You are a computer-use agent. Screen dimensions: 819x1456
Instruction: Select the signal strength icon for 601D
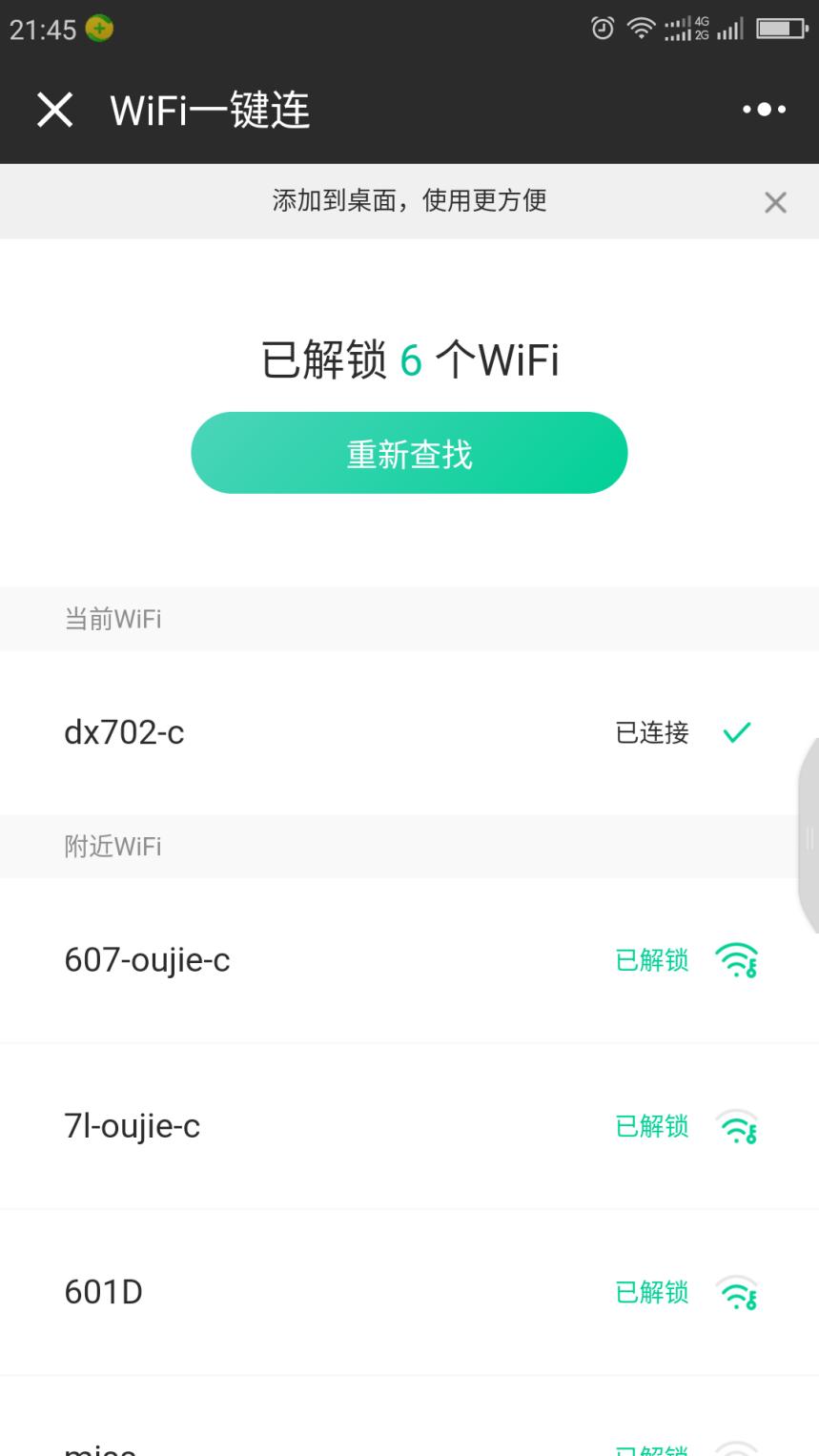point(736,1292)
